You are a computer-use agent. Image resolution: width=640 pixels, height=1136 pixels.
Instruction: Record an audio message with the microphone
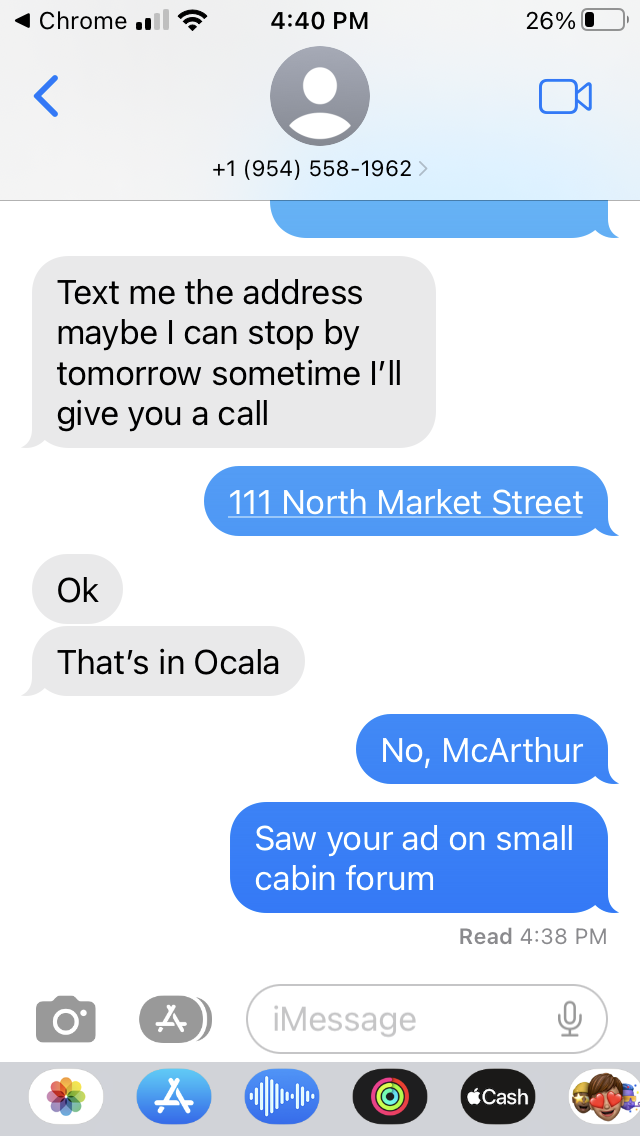click(570, 1019)
